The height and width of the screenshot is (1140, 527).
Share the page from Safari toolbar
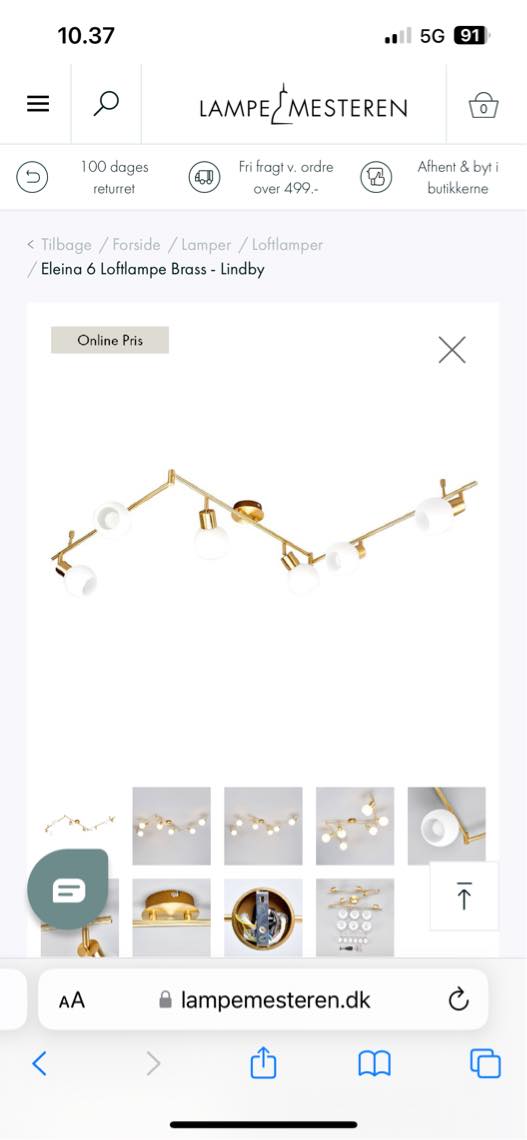263,1064
